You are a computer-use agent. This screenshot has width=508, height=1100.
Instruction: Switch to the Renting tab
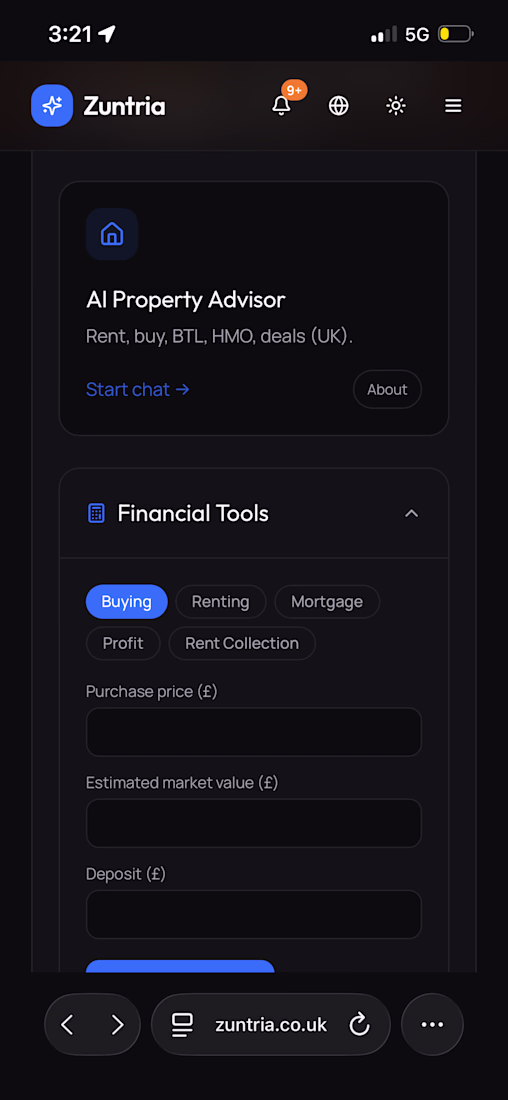(x=221, y=602)
